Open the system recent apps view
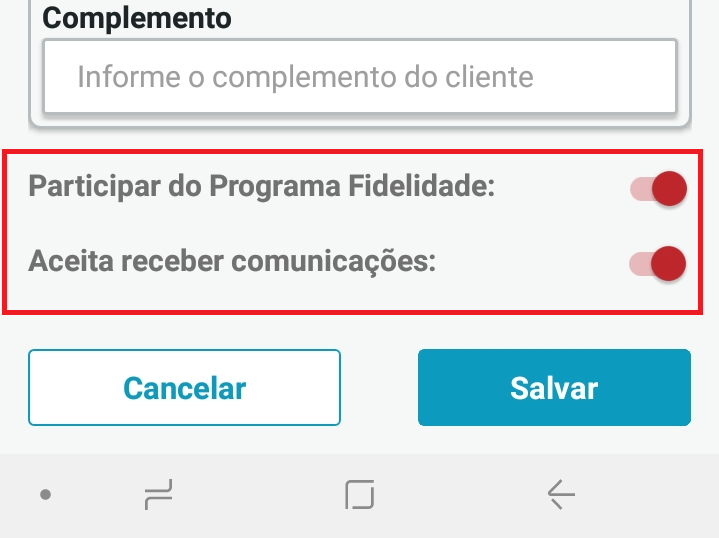The width and height of the screenshot is (719, 538). [x=158, y=494]
